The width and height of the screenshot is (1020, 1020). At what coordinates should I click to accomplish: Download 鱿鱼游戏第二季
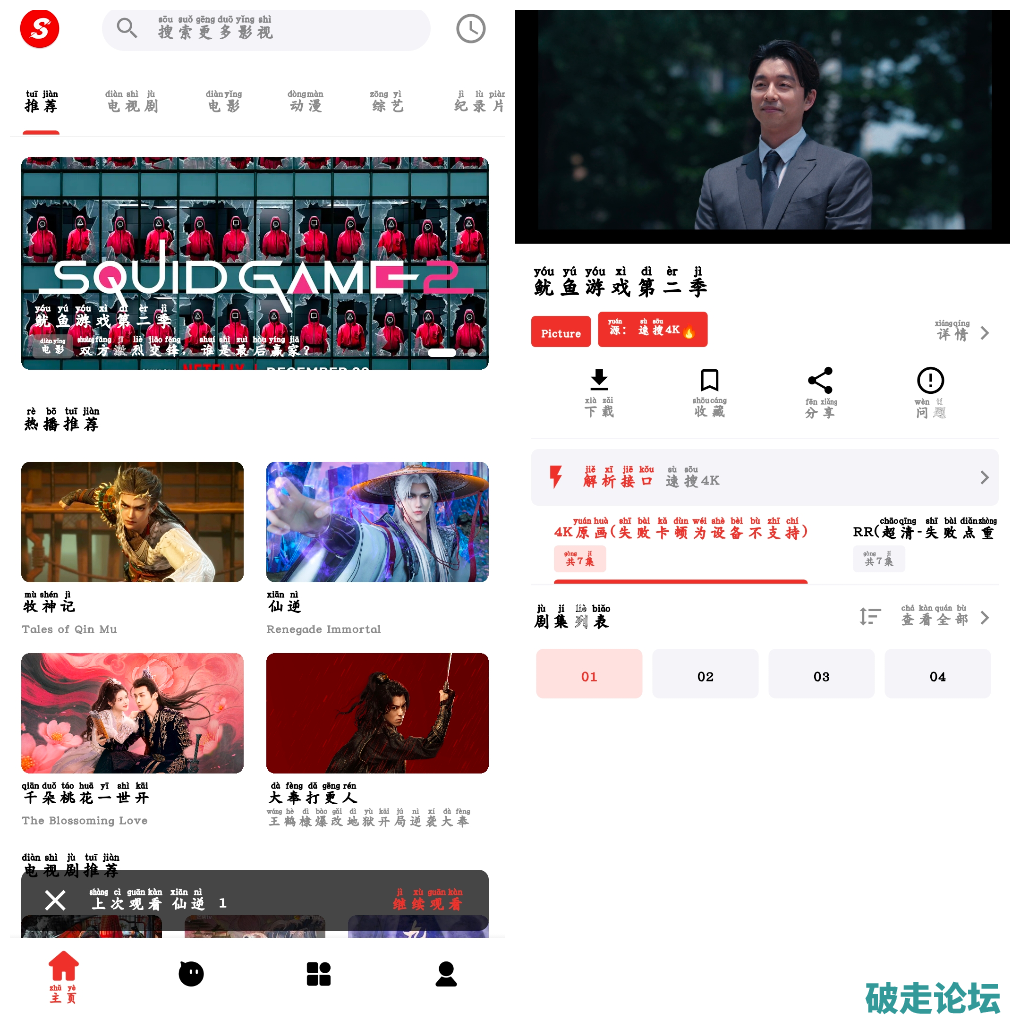(599, 391)
